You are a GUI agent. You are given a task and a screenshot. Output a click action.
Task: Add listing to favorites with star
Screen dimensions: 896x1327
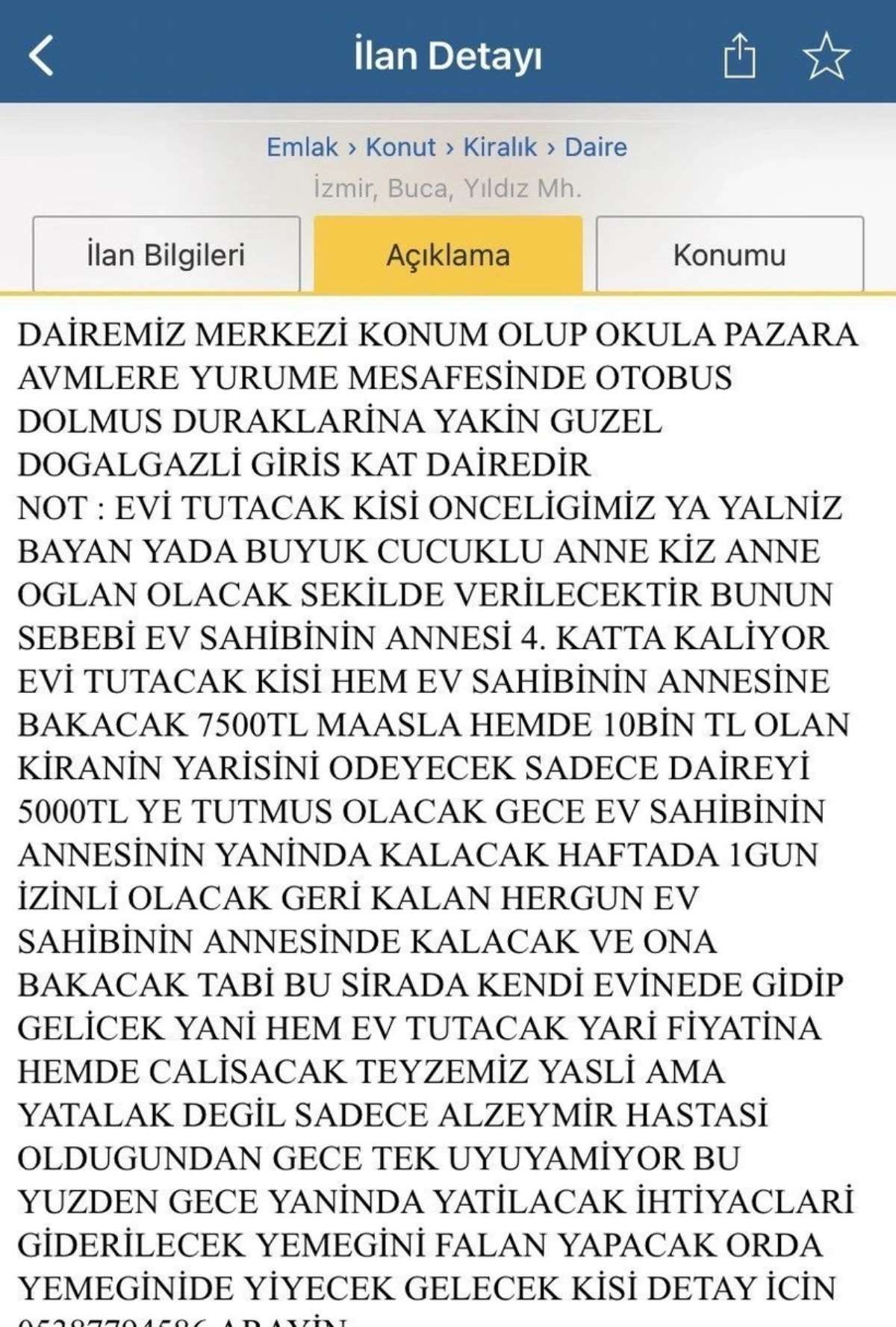(826, 56)
